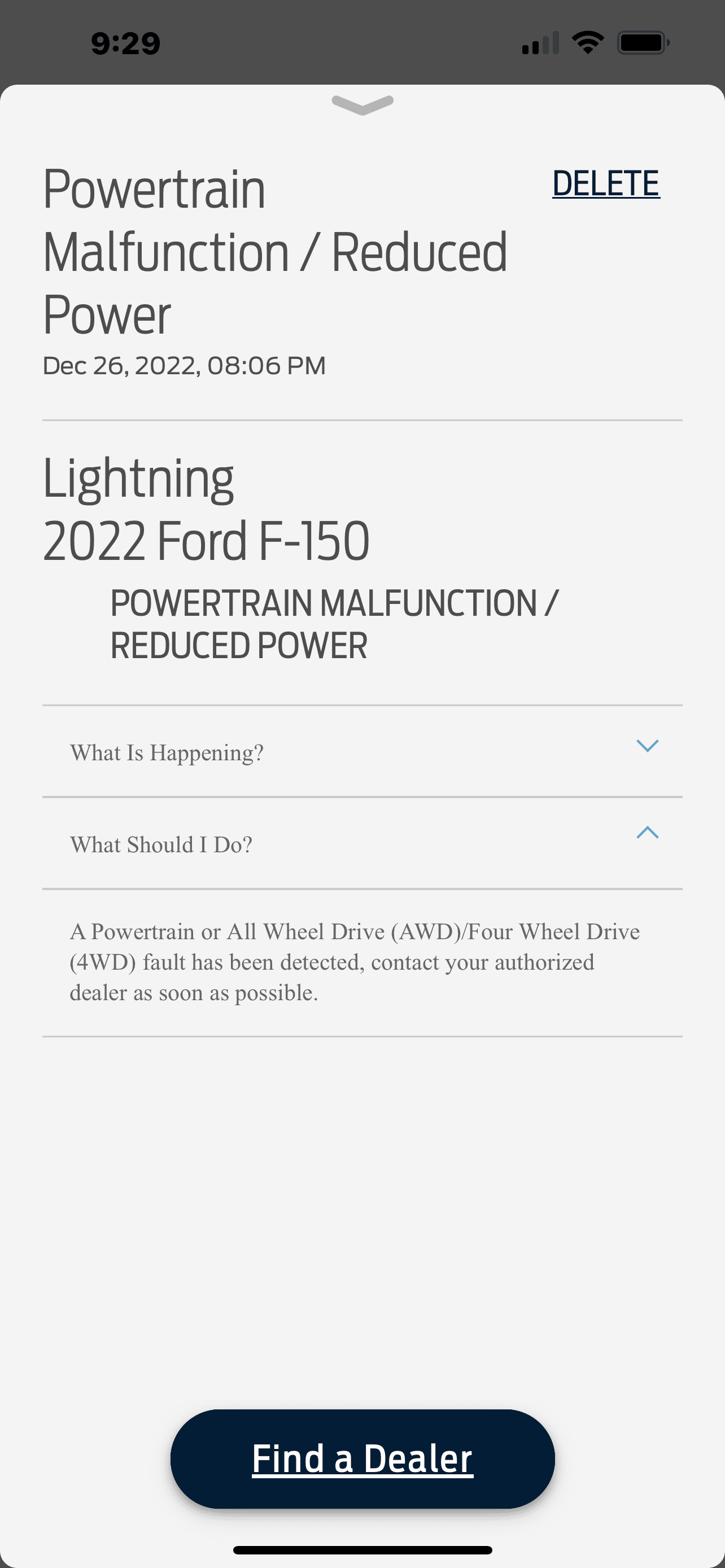The height and width of the screenshot is (1568, 725).
Task: Tap Find a Dealer button
Action: (x=362, y=1458)
